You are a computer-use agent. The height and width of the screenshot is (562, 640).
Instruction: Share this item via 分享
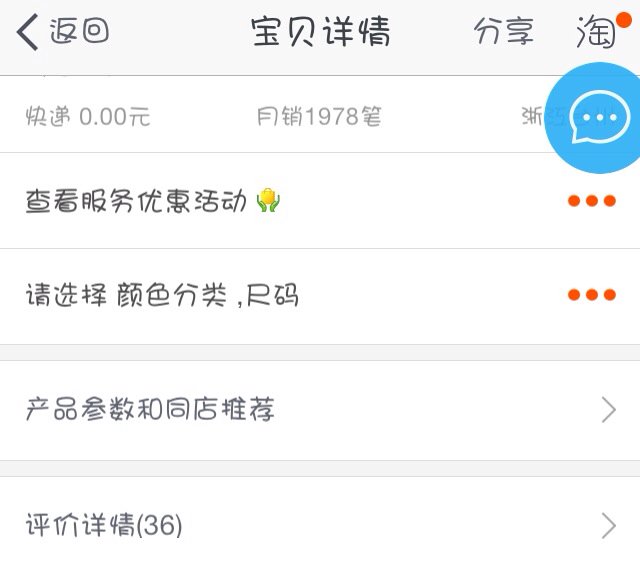coord(503,32)
